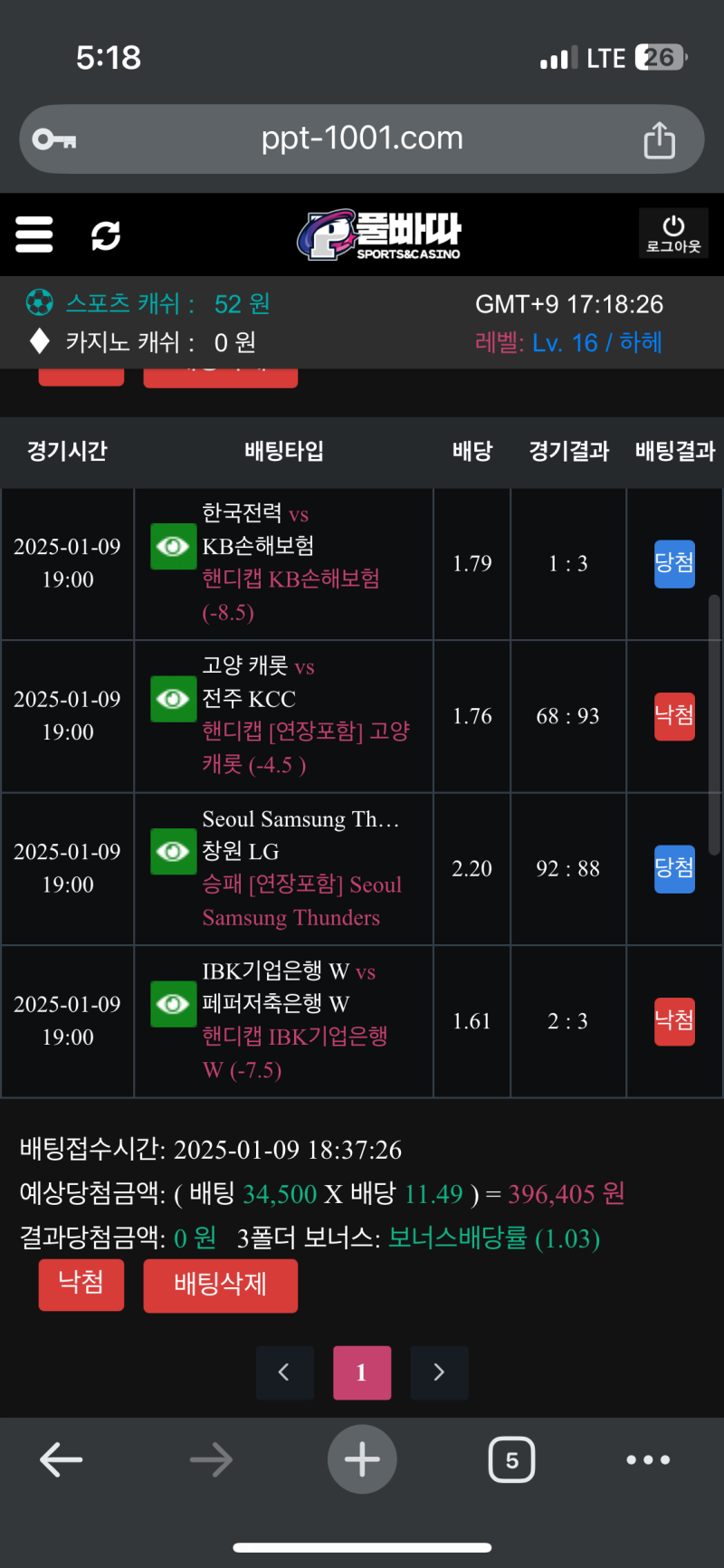Show the 5 open tabs
Screen dimensions: 724x1568
pyautogui.click(x=511, y=1459)
